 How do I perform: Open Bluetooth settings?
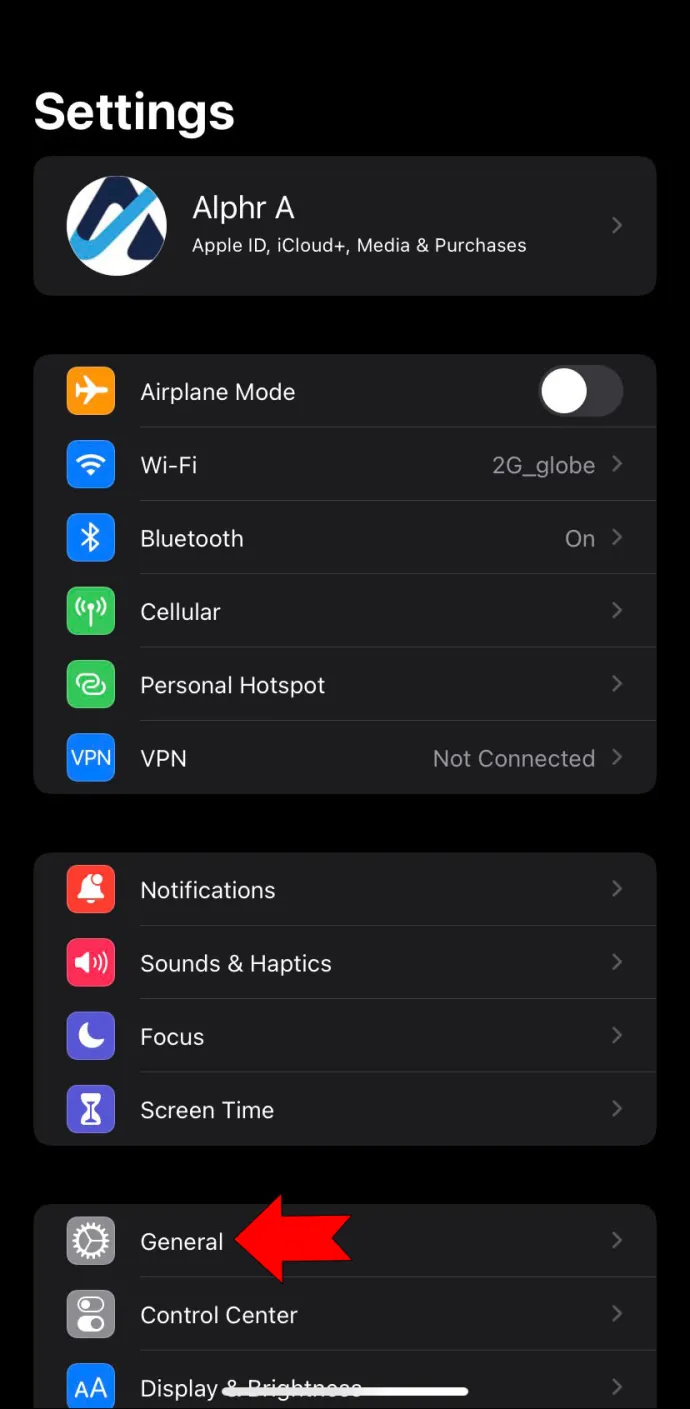tap(345, 538)
